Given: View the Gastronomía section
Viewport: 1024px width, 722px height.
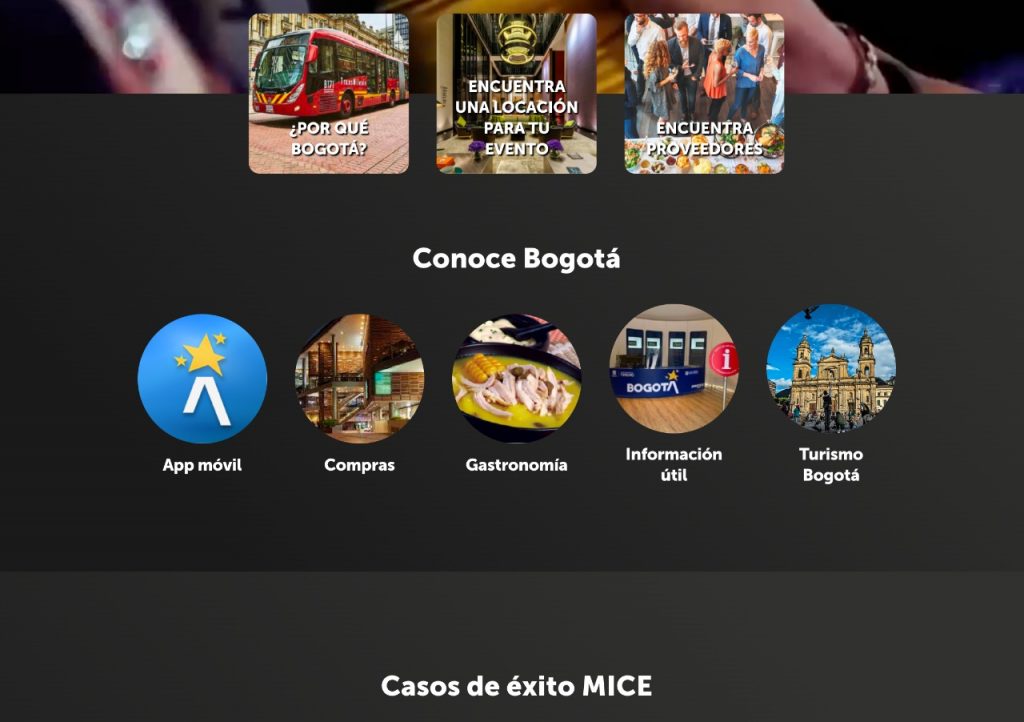Looking at the screenshot, I should point(516,379).
